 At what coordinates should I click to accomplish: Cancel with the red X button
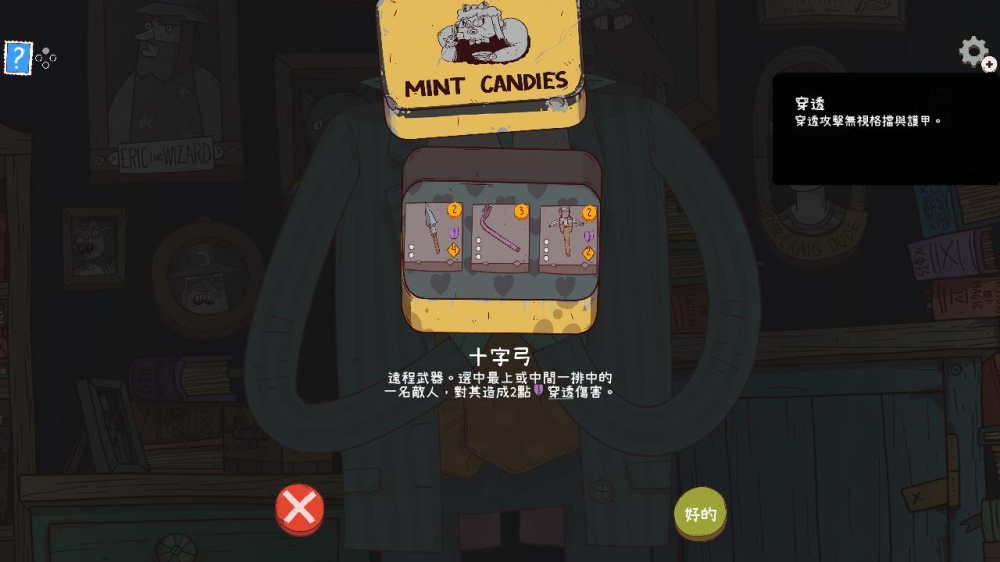pos(300,509)
